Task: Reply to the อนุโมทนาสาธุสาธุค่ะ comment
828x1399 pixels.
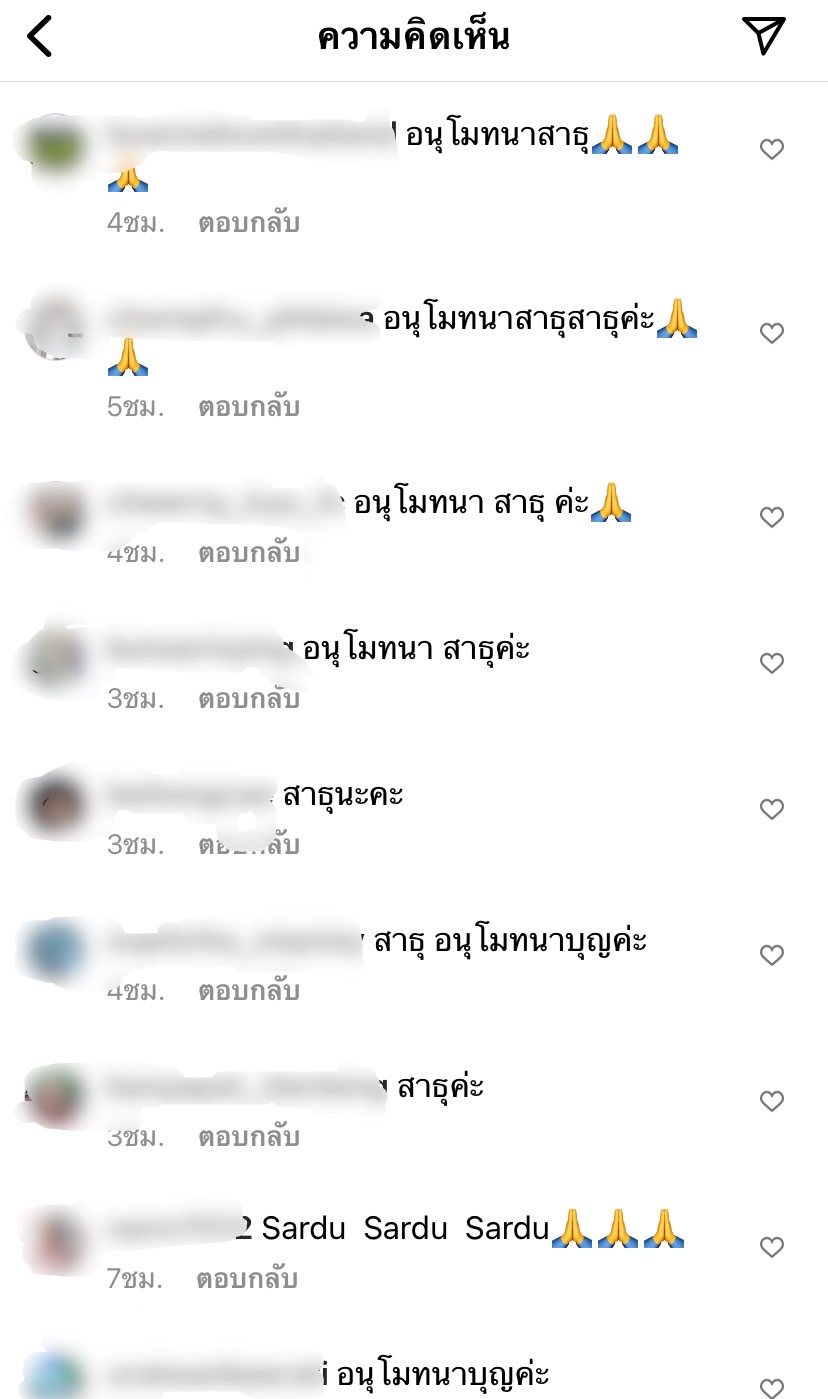Action: tap(249, 407)
